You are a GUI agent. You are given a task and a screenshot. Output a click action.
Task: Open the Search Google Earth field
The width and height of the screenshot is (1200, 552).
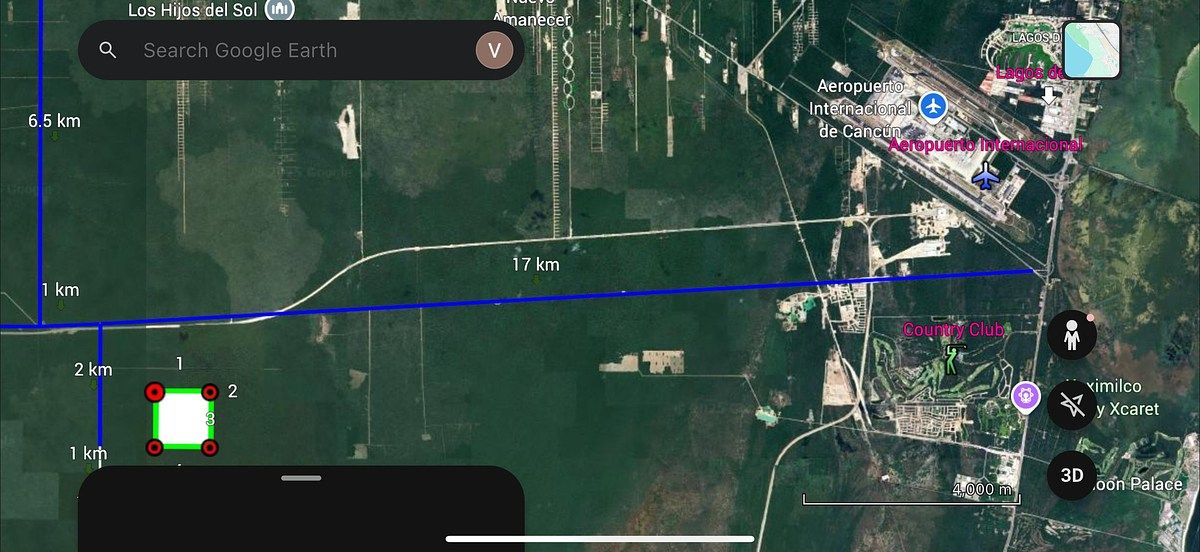click(x=290, y=50)
